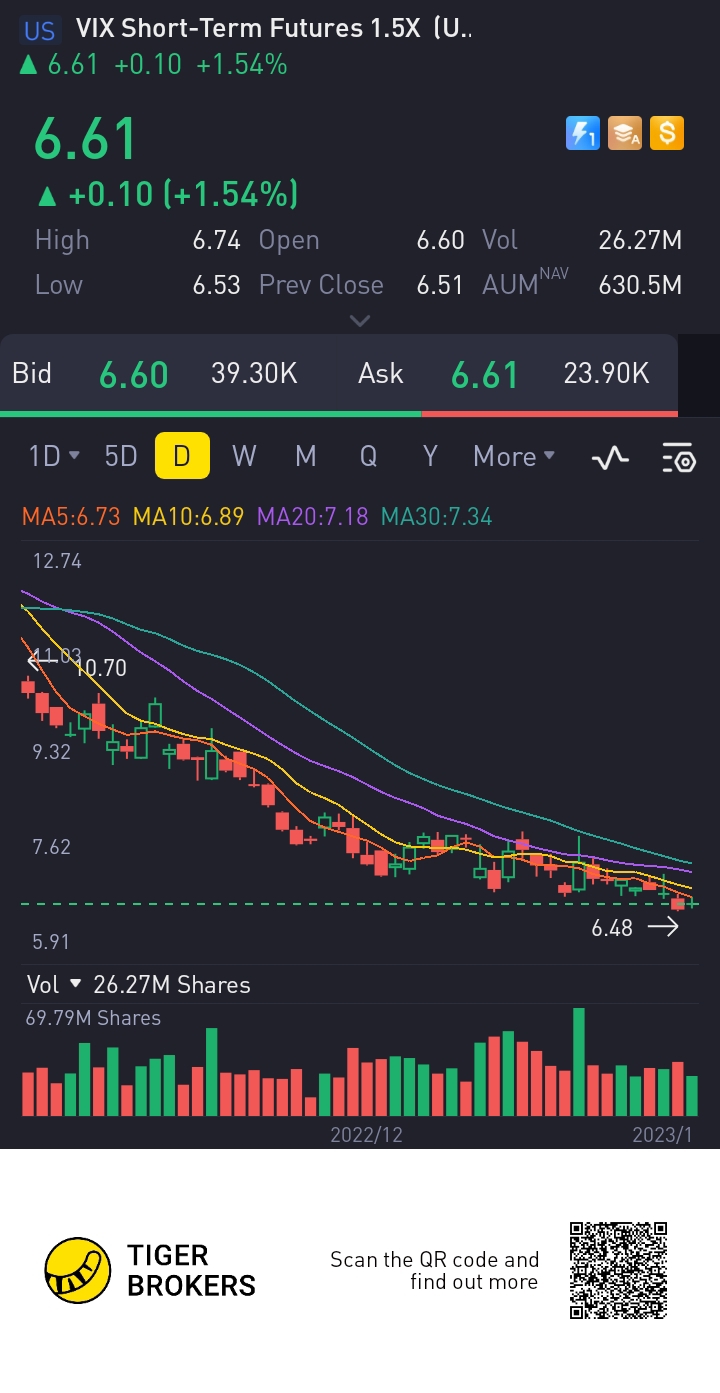Select the D daily chart tab

[x=182, y=456]
